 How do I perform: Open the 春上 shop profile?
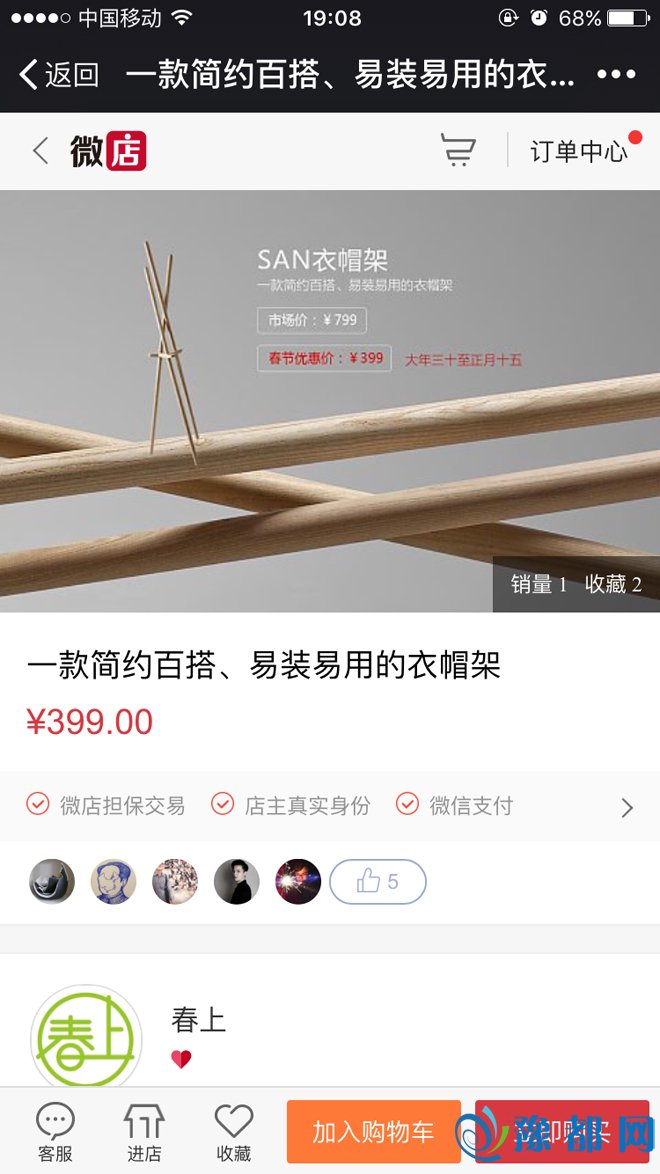tap(198, 1021)
